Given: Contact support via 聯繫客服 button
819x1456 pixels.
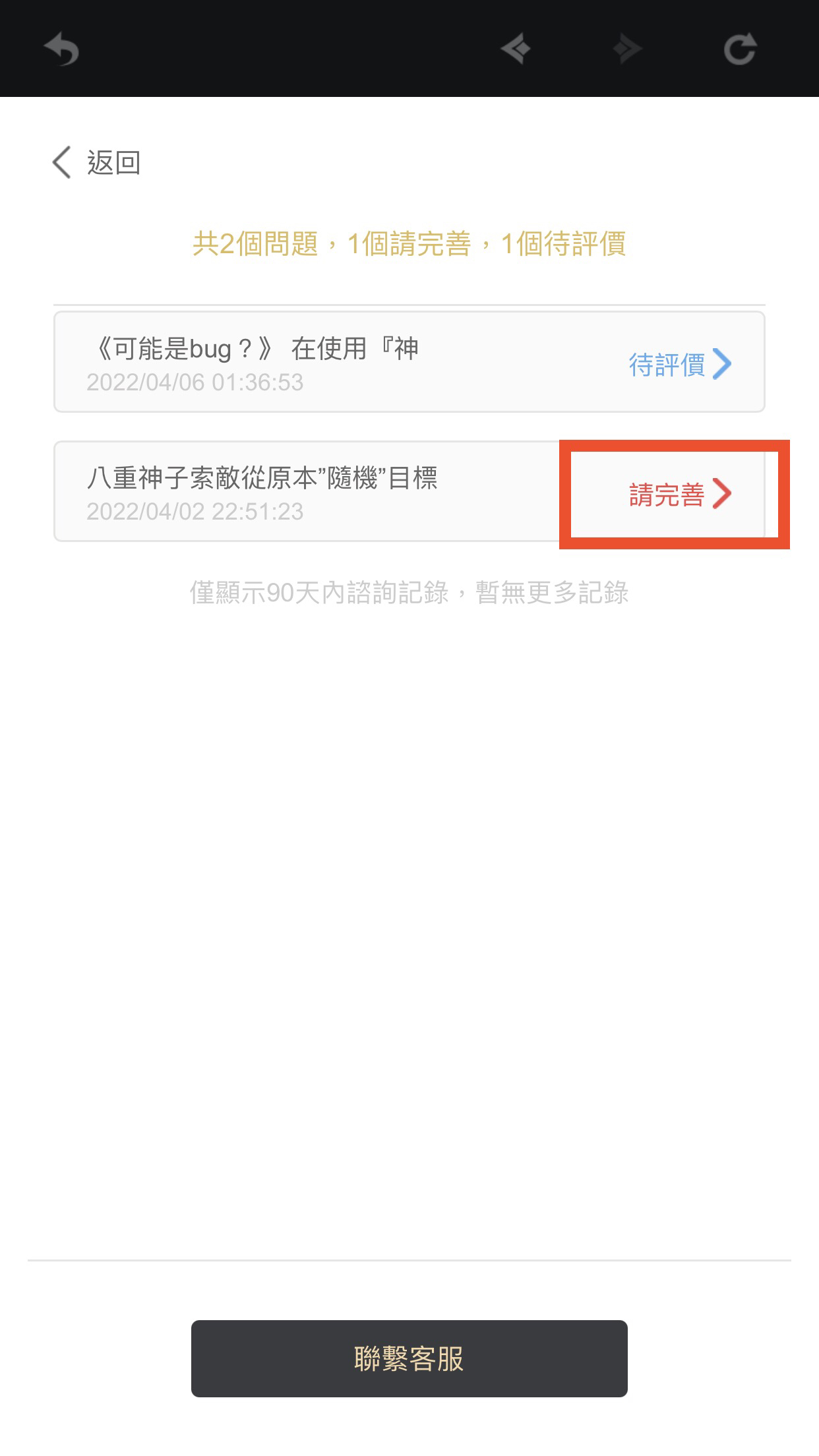Looking at the screenshot, I should [x=409, y=1359].
